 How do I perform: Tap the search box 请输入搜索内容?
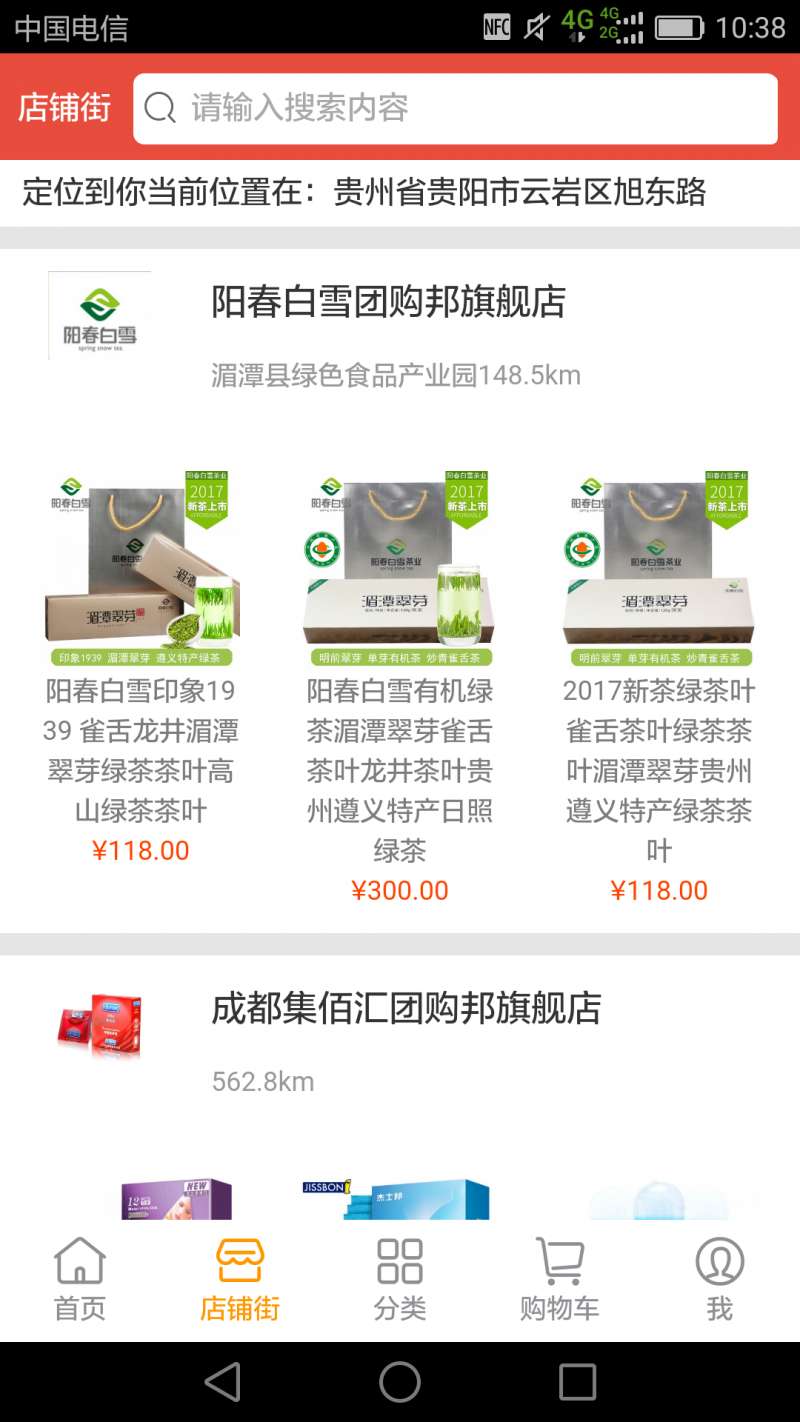pyautogui.click(x=455, y=108)
